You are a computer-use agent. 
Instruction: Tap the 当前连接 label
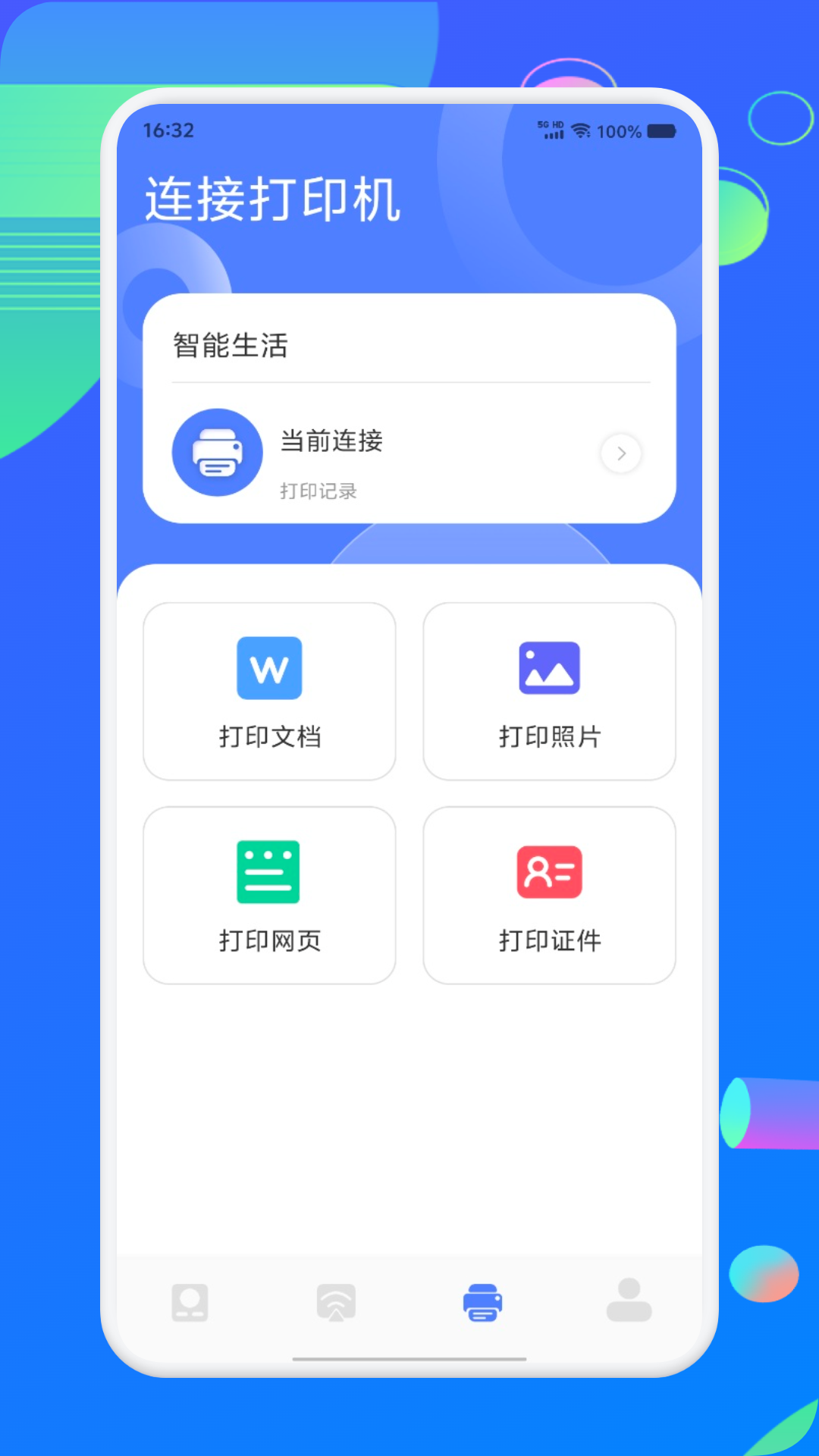click(x=331, y=441)
